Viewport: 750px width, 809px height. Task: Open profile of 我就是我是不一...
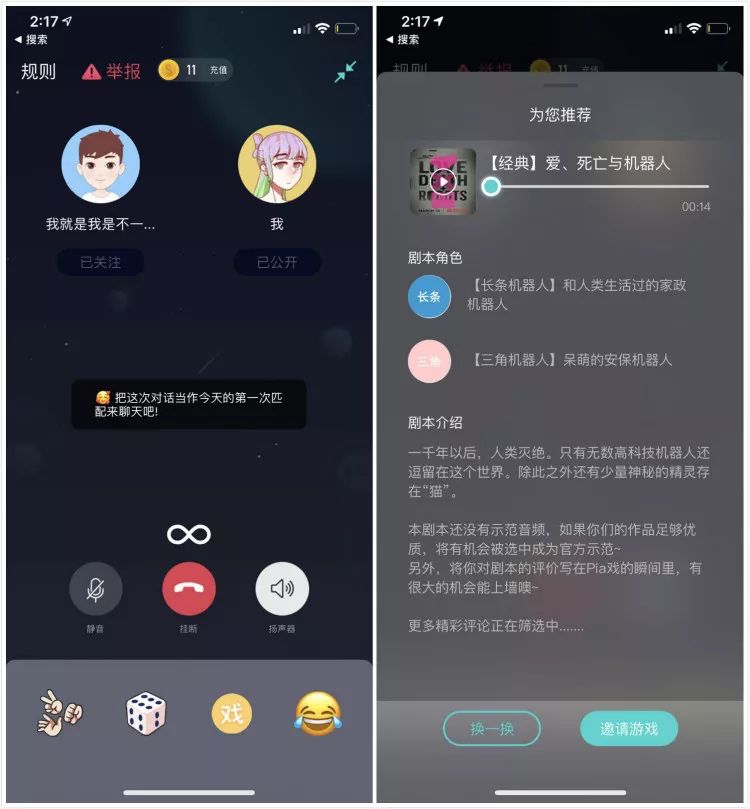tap(100, 165)
